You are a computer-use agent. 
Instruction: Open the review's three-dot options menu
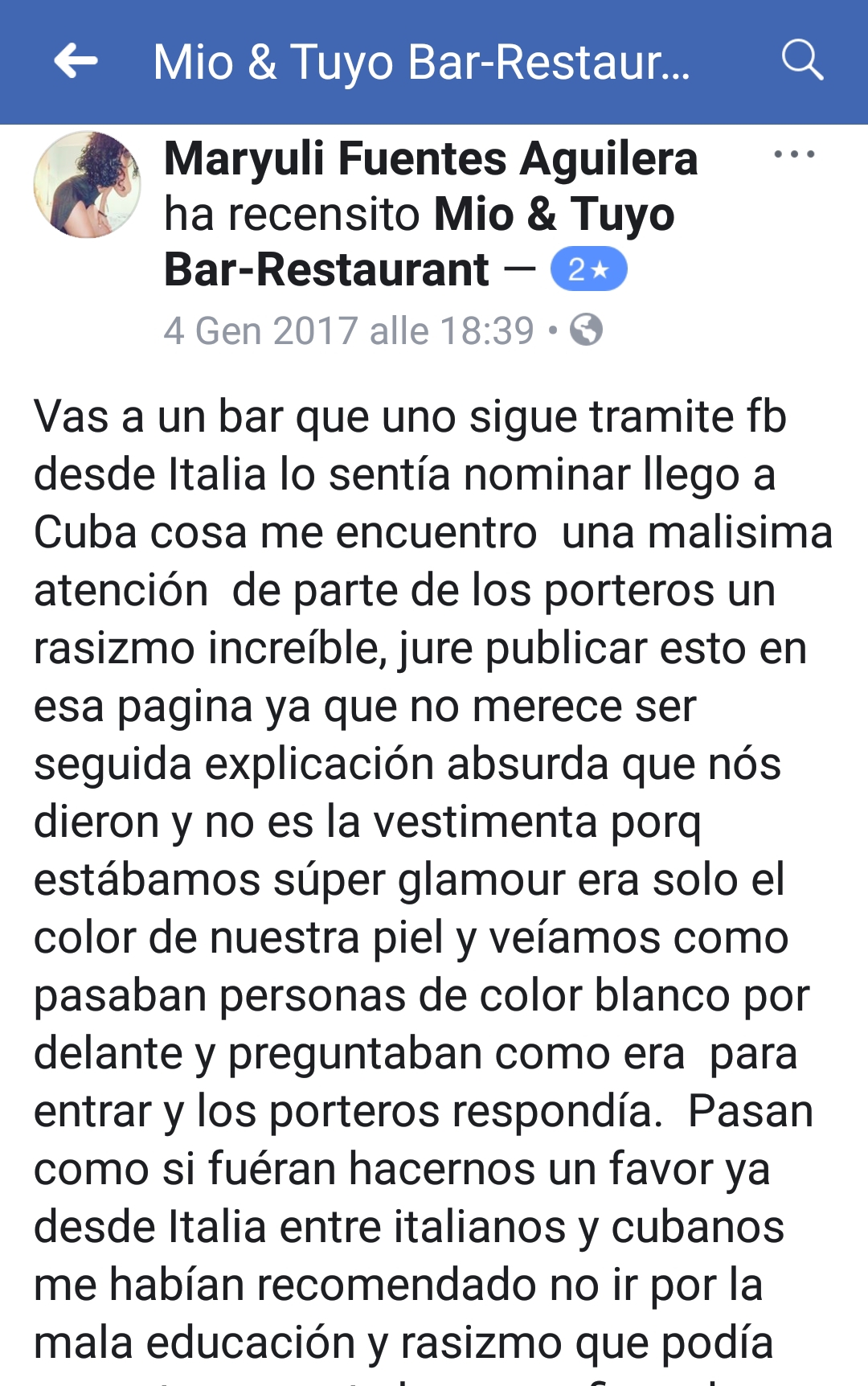794,154
